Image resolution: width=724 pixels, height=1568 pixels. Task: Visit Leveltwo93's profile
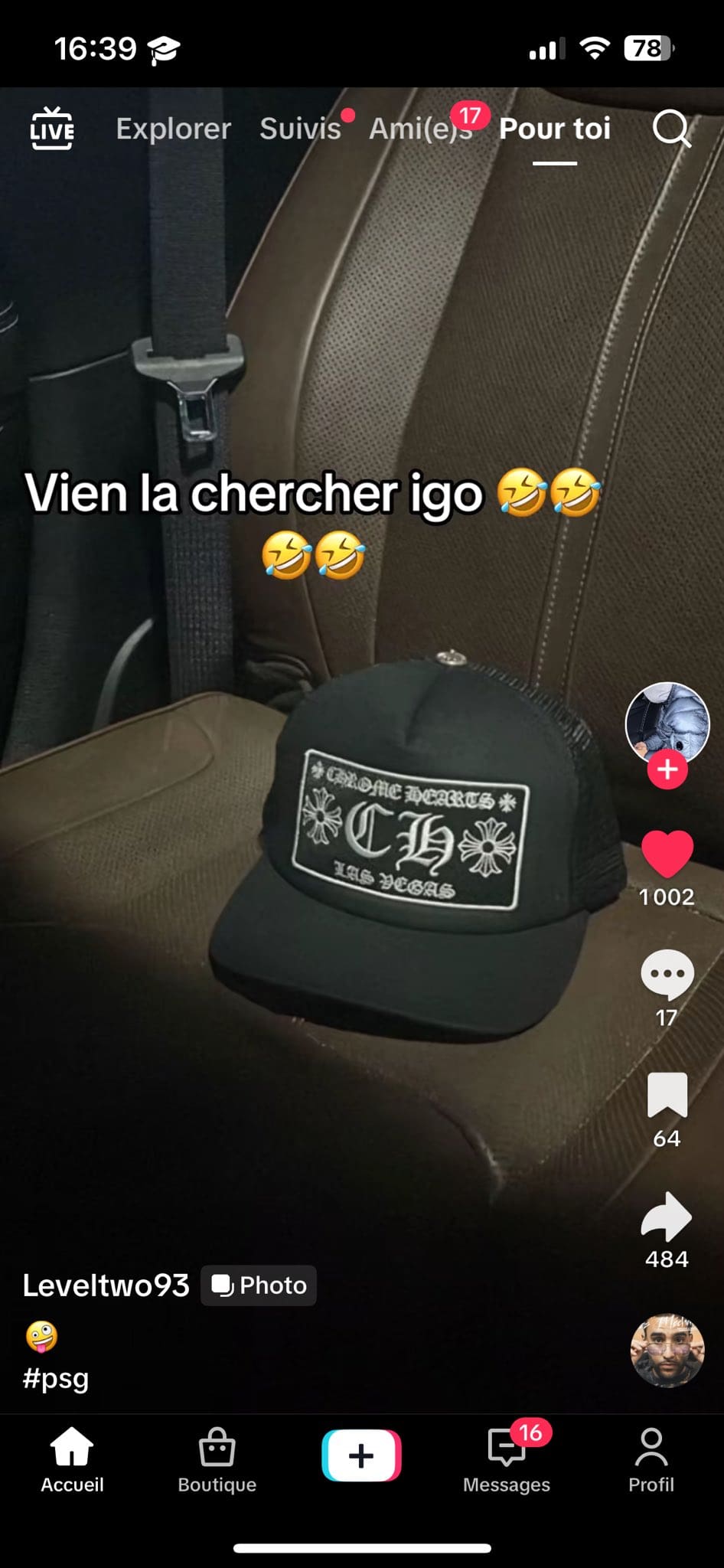point(106,1285)
